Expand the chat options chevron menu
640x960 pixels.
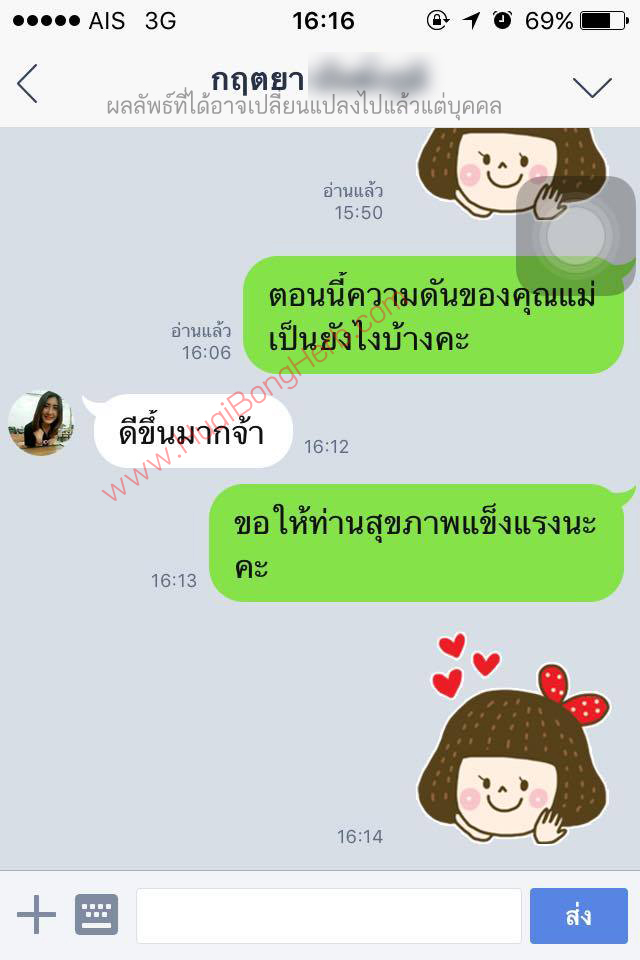tap(592, 87)
